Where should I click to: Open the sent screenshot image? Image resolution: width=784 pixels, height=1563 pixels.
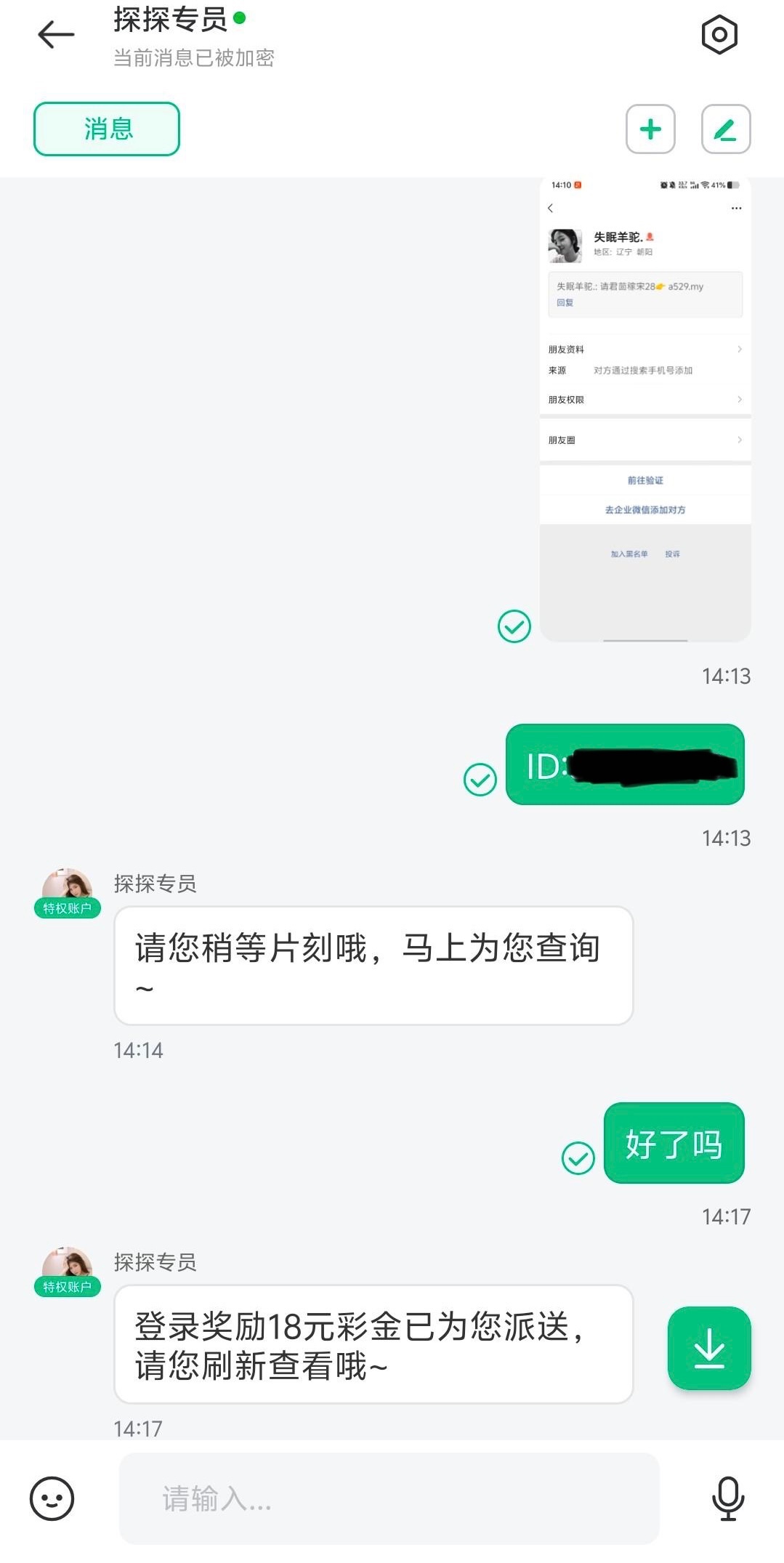[644, 410]
